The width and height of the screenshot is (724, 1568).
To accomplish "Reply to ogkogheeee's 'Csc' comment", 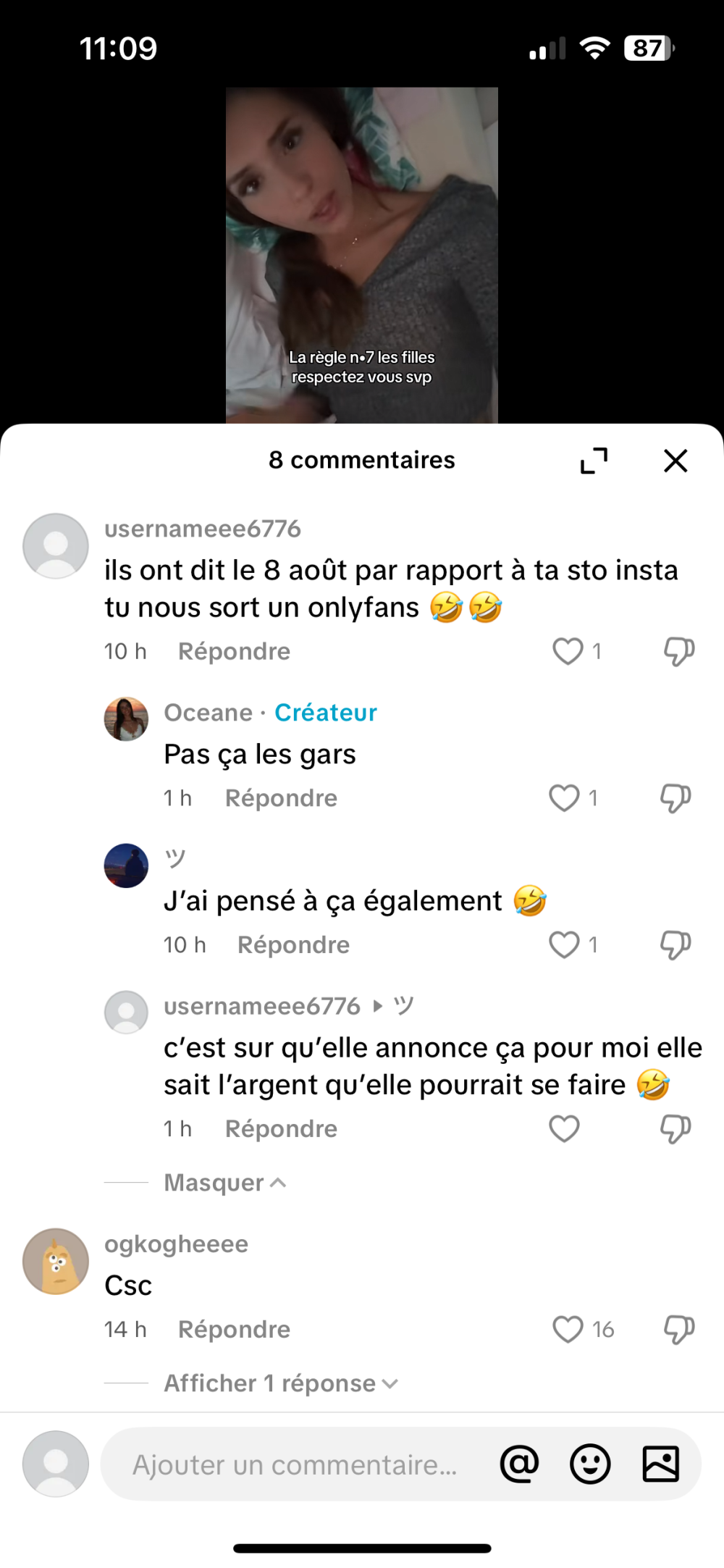I will pyautogui.click(x=234, y=1329).
